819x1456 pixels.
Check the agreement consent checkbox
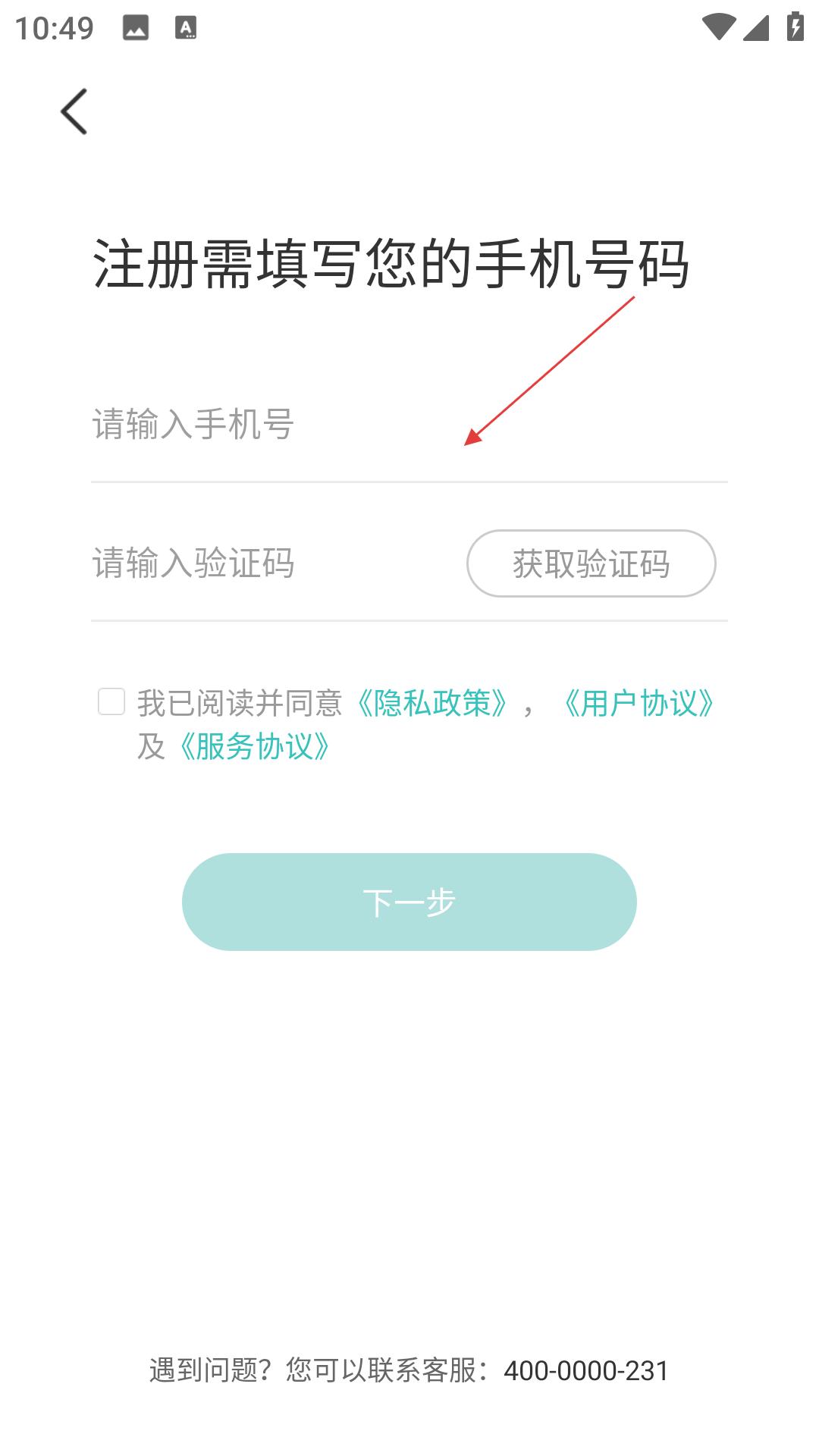click(x=111, y=701)
